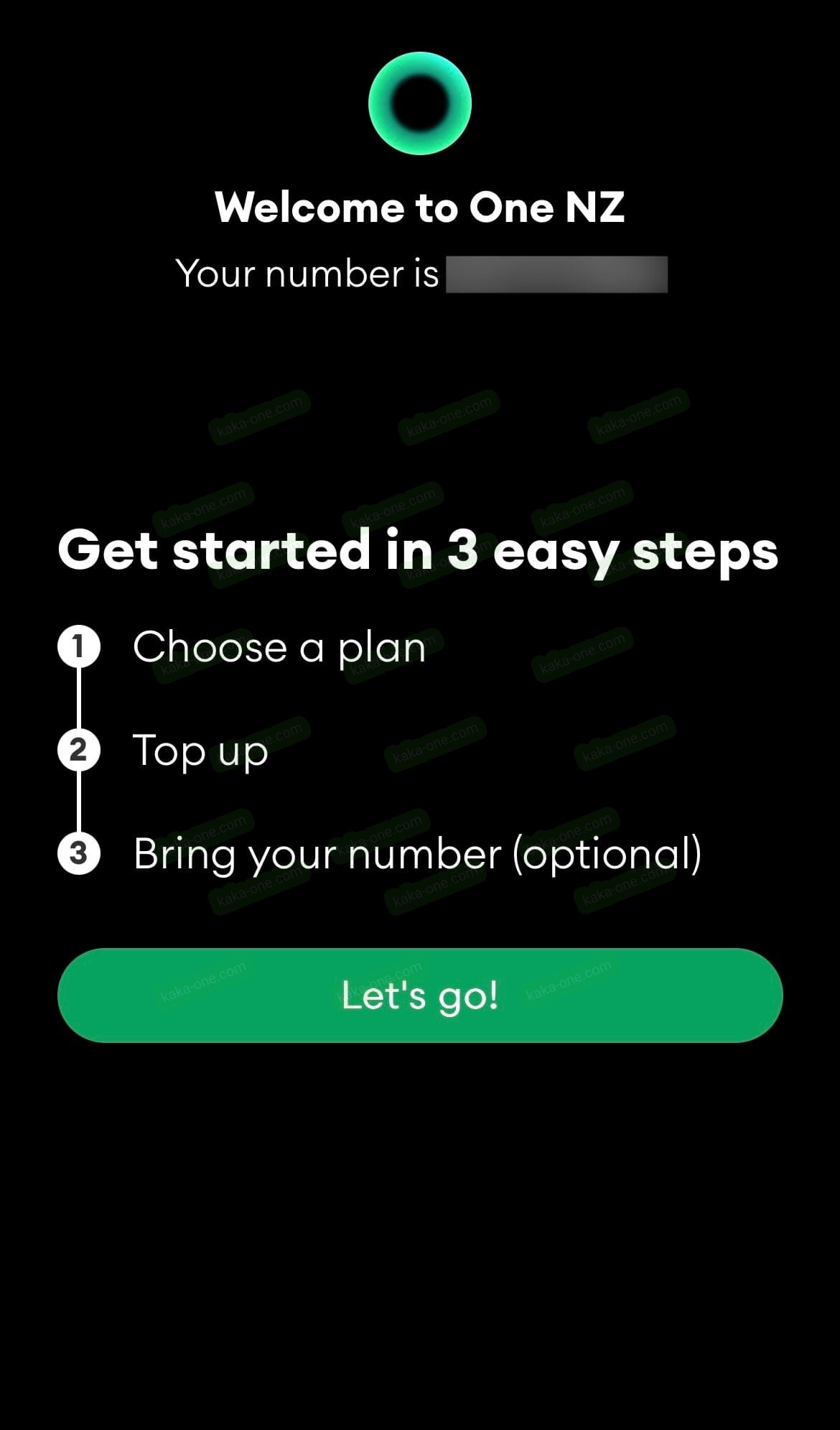Tap the Let's go! button

(420, 995)
